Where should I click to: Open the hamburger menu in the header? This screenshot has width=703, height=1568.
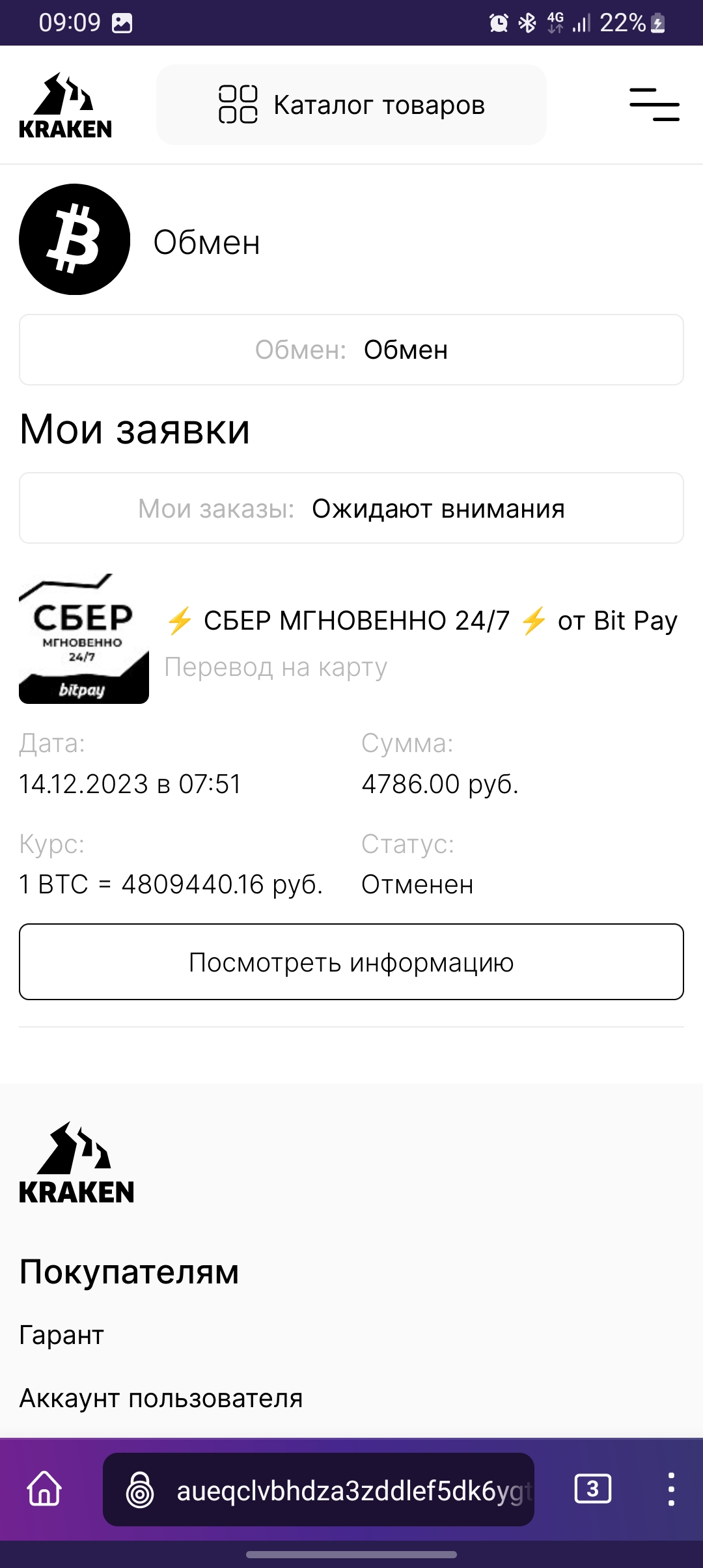(654, 105)
